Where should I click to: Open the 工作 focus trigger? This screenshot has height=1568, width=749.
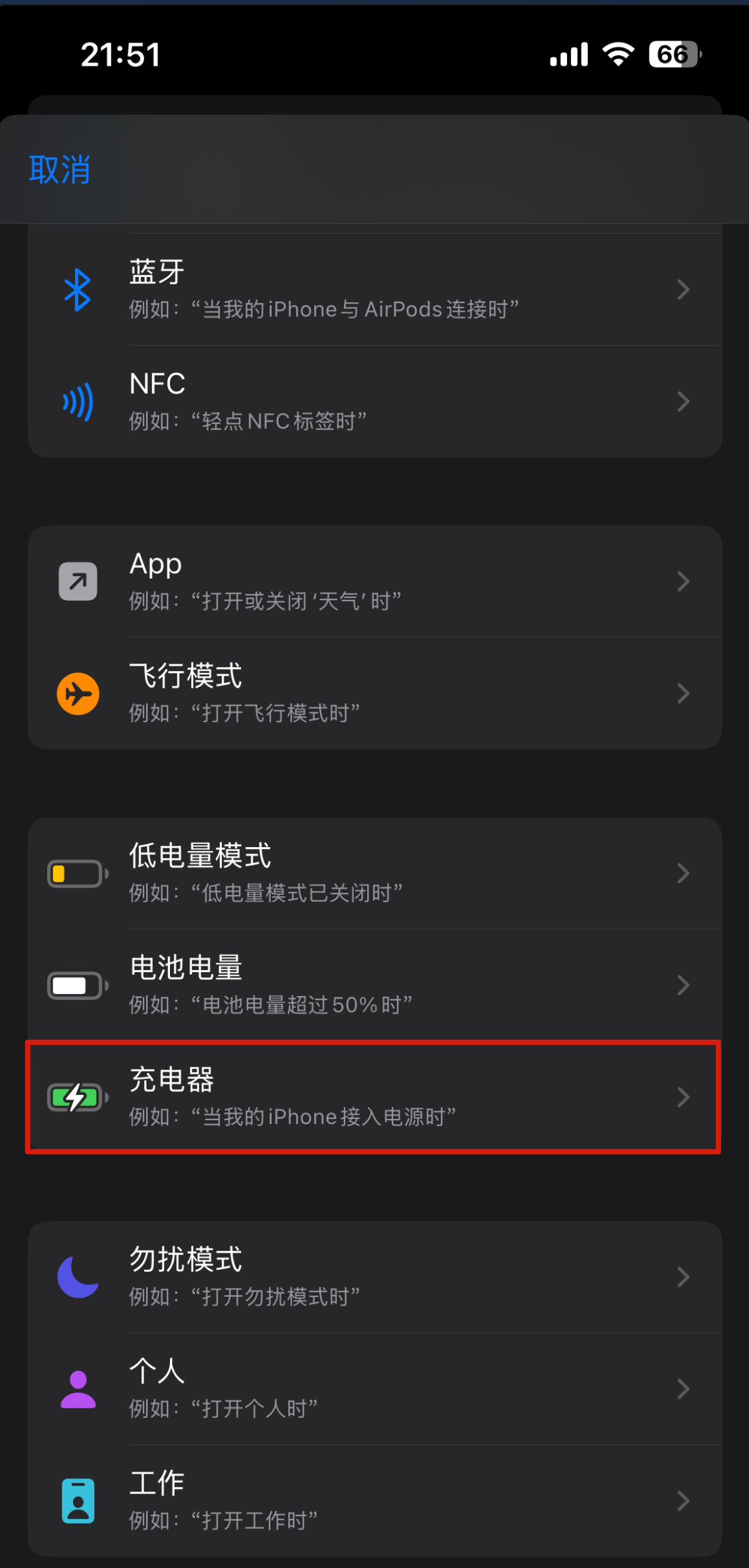pyautogui.click(x=374, y=1500)
